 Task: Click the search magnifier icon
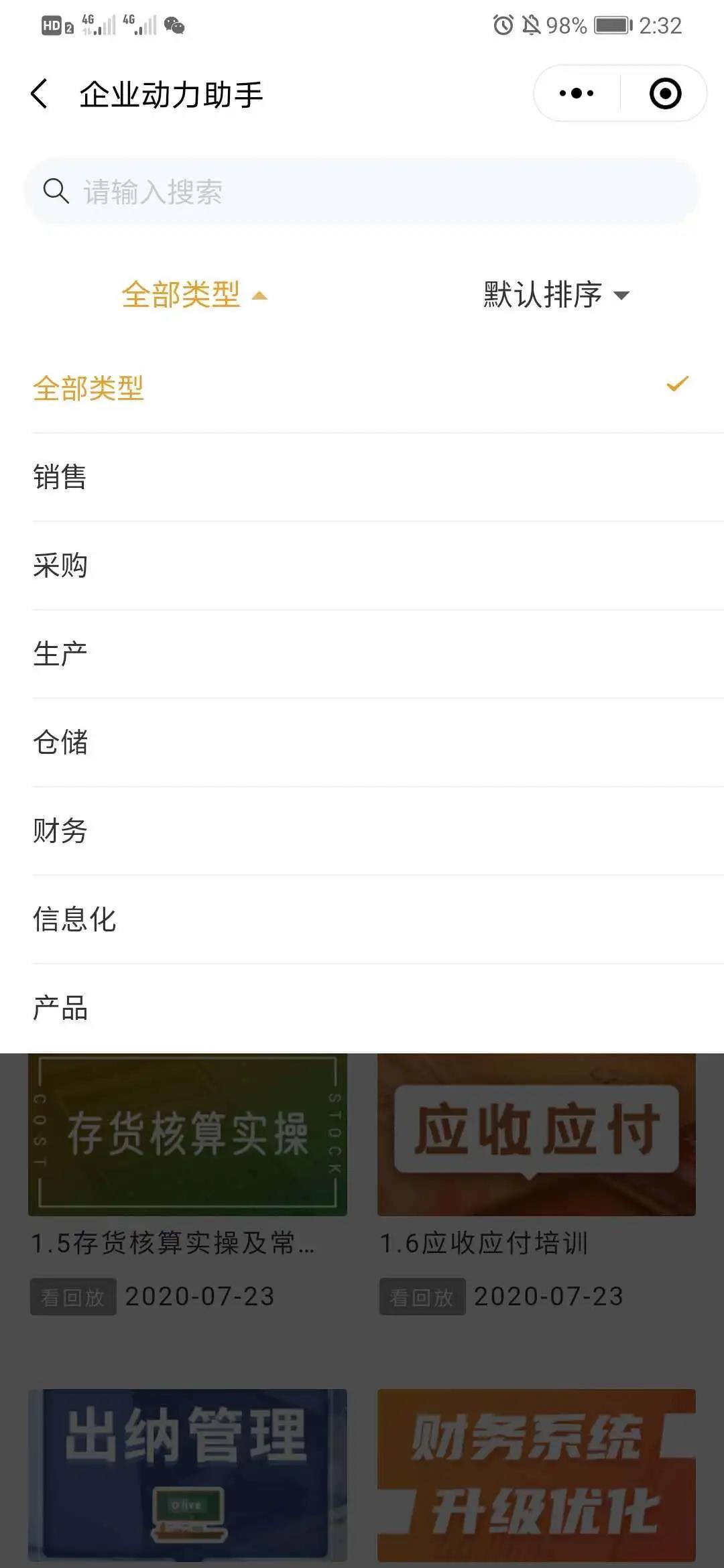(x=56, y=191)
